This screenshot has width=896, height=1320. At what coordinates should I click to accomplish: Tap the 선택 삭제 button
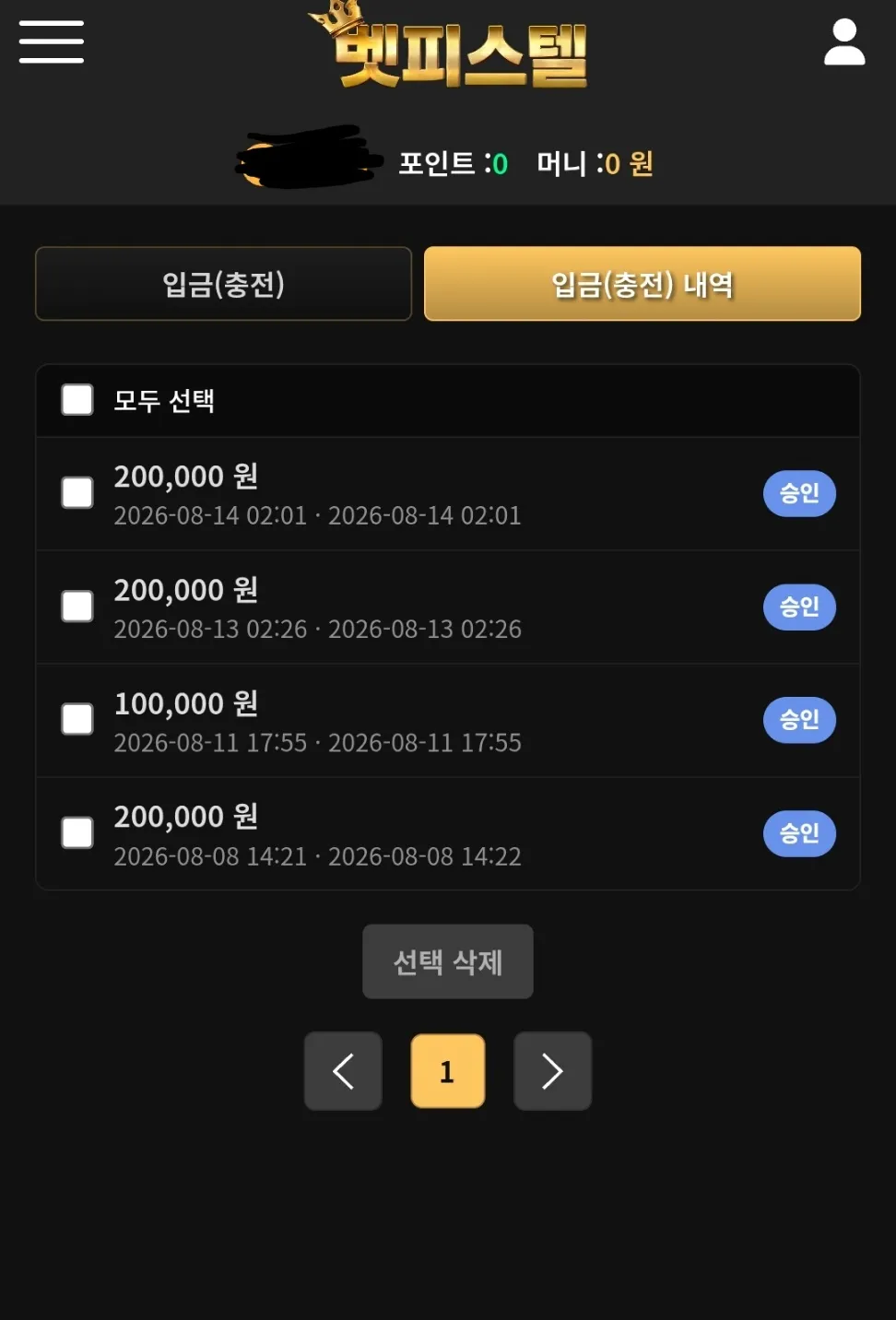[x=448, y=961]
